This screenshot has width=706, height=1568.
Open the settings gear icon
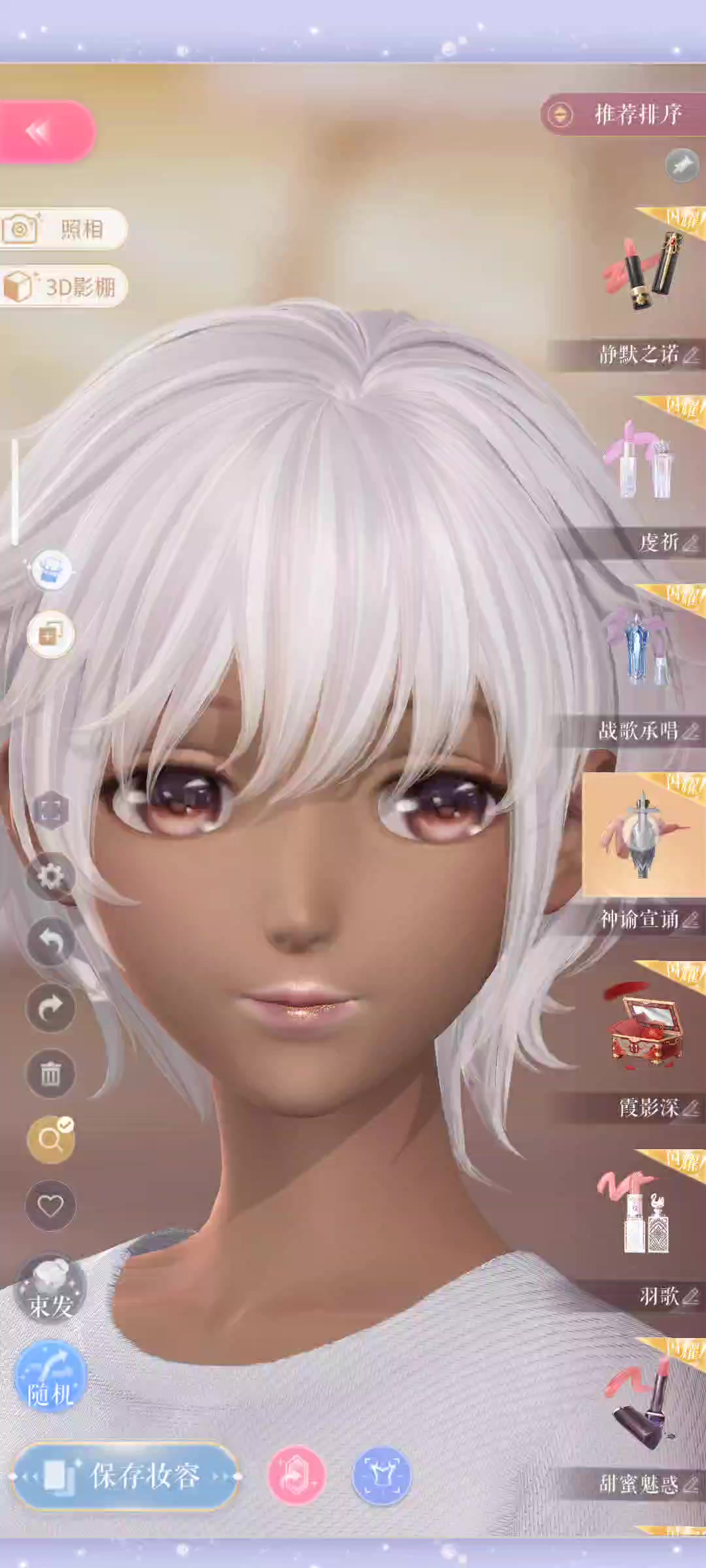coord(50,876)
